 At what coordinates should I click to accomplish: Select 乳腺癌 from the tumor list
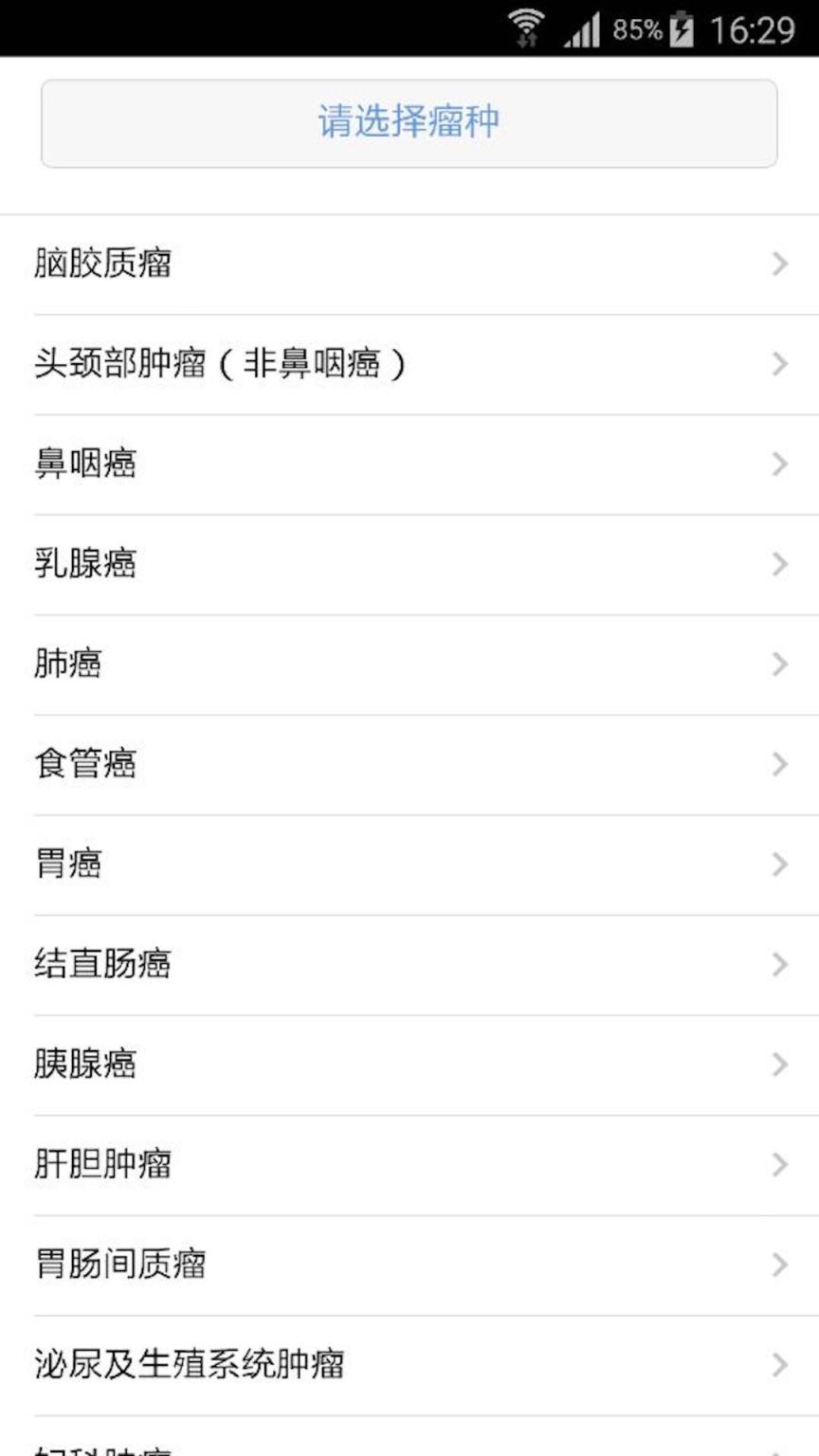(x=85, y=563)
